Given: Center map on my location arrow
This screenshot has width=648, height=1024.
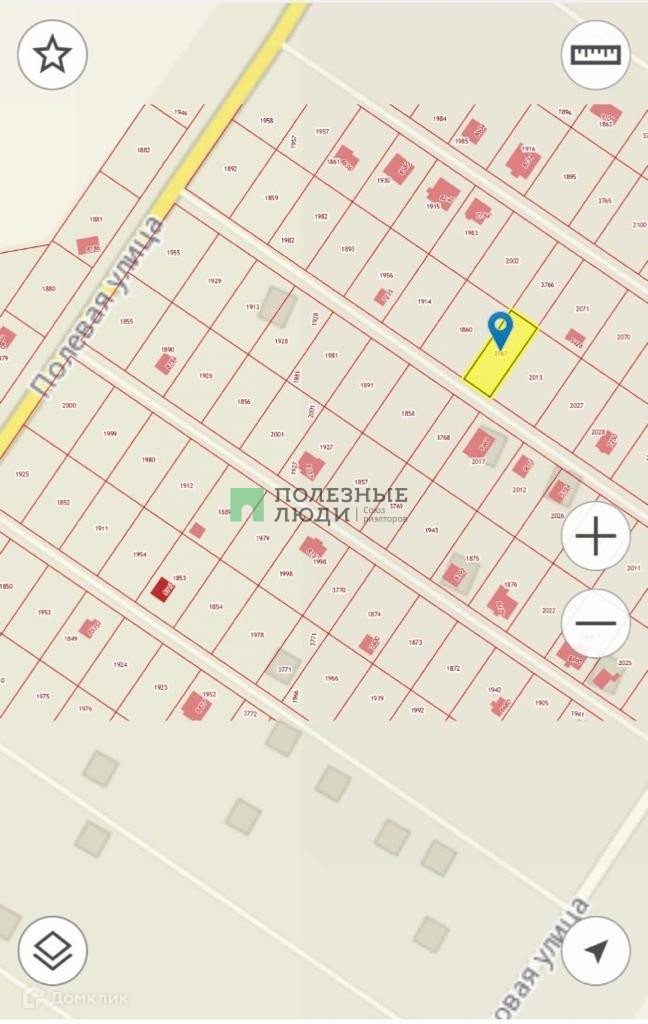Looking at the screenshot, I should [595, 950].
